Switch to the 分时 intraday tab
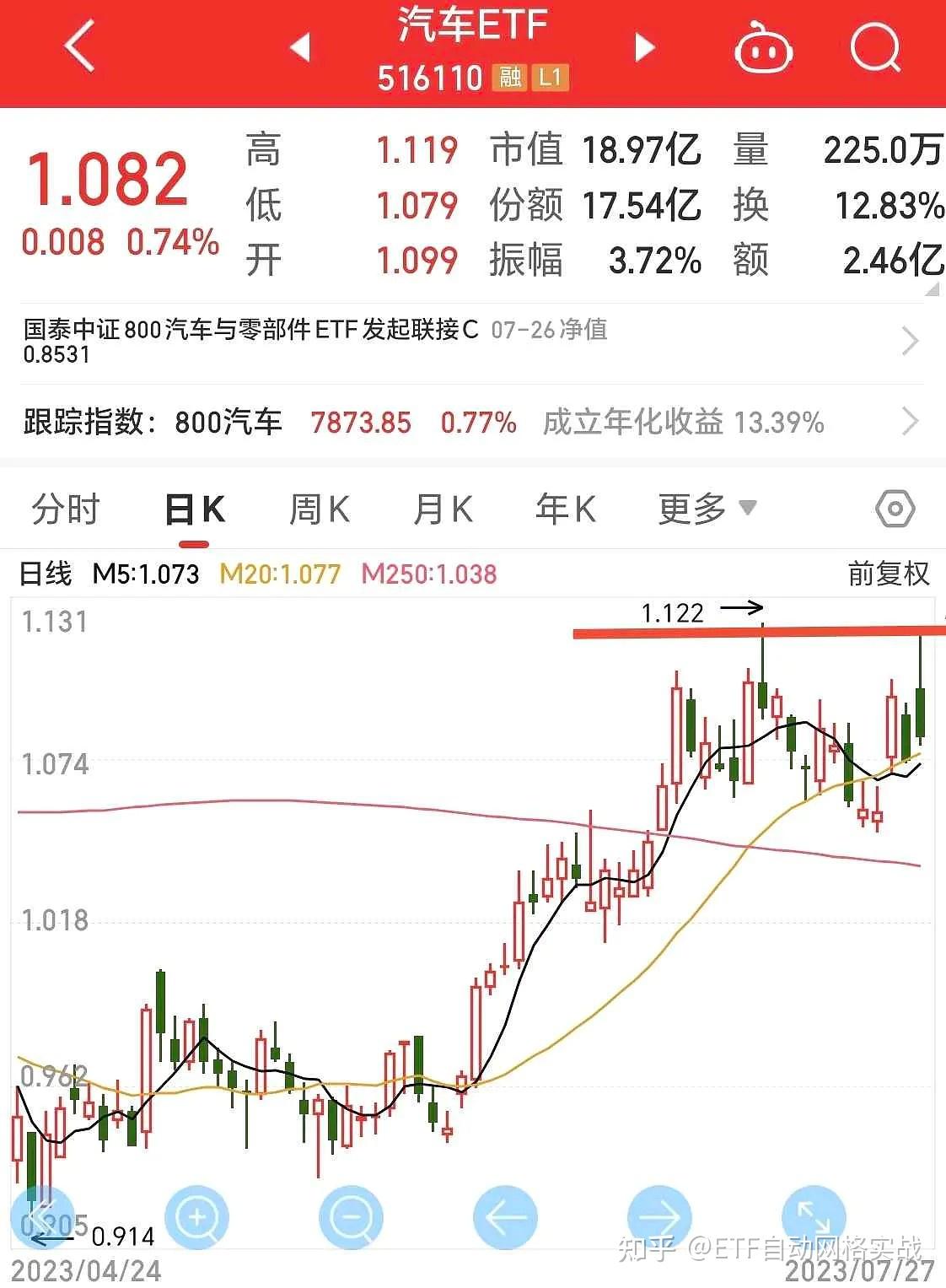 coord(66,508)
